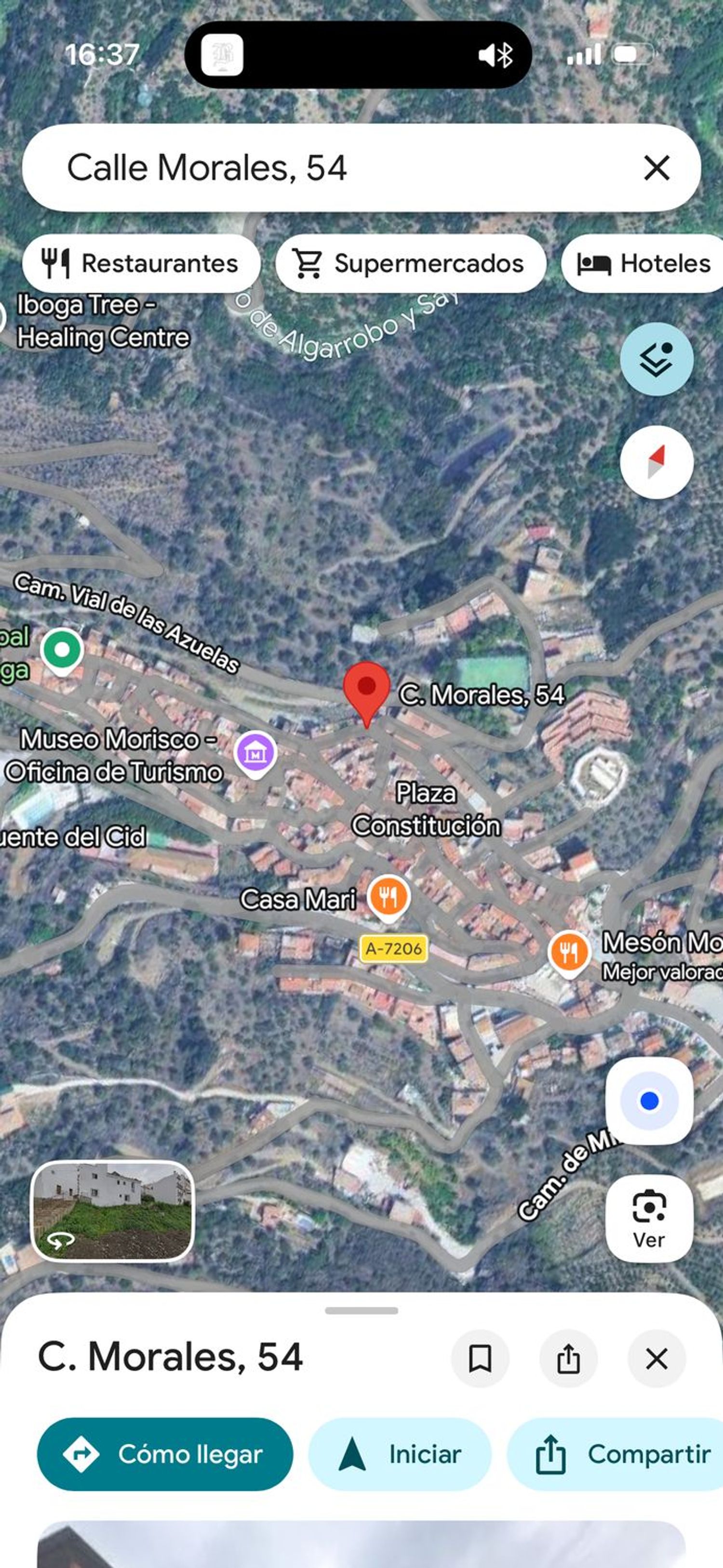723x1568 pixels.
Task: Select the Restaurantes chip
Action: tap(141, 263)
